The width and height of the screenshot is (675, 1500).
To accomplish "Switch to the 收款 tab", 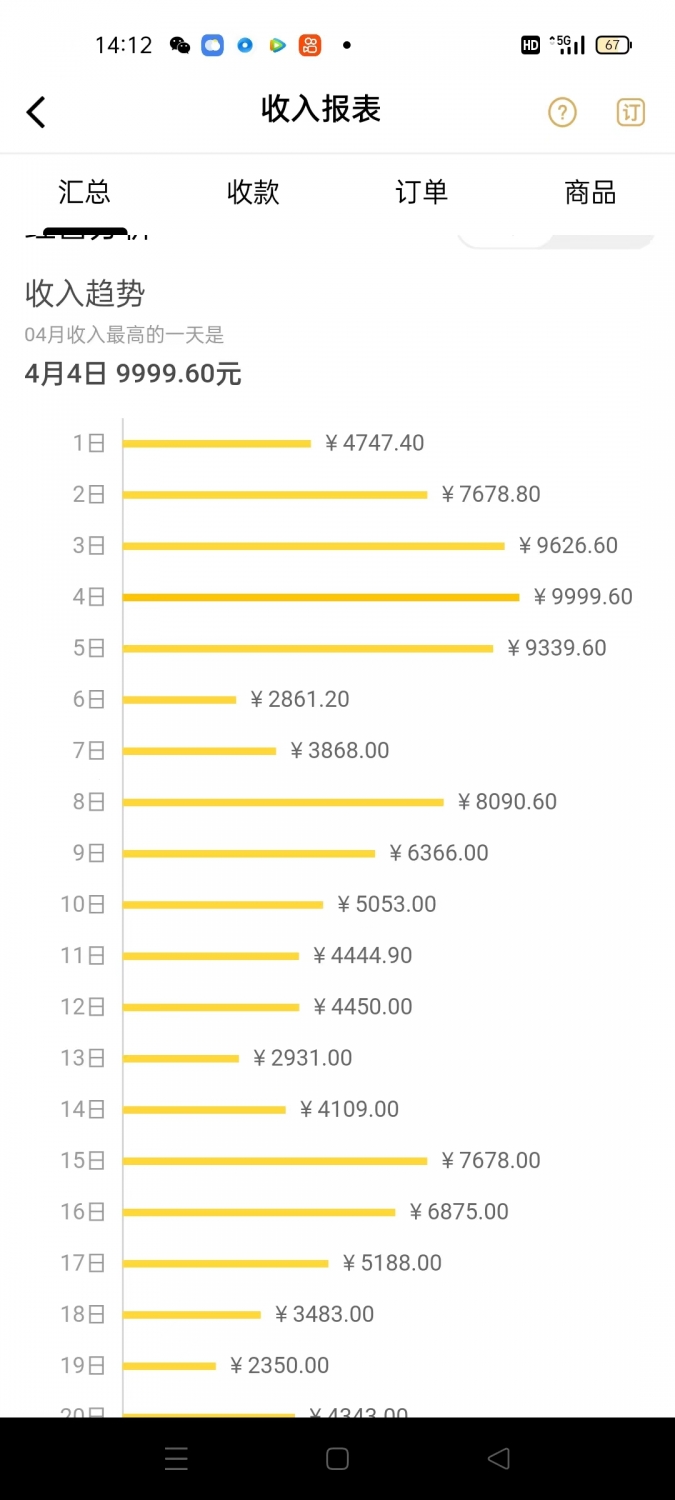I will 253,192.
